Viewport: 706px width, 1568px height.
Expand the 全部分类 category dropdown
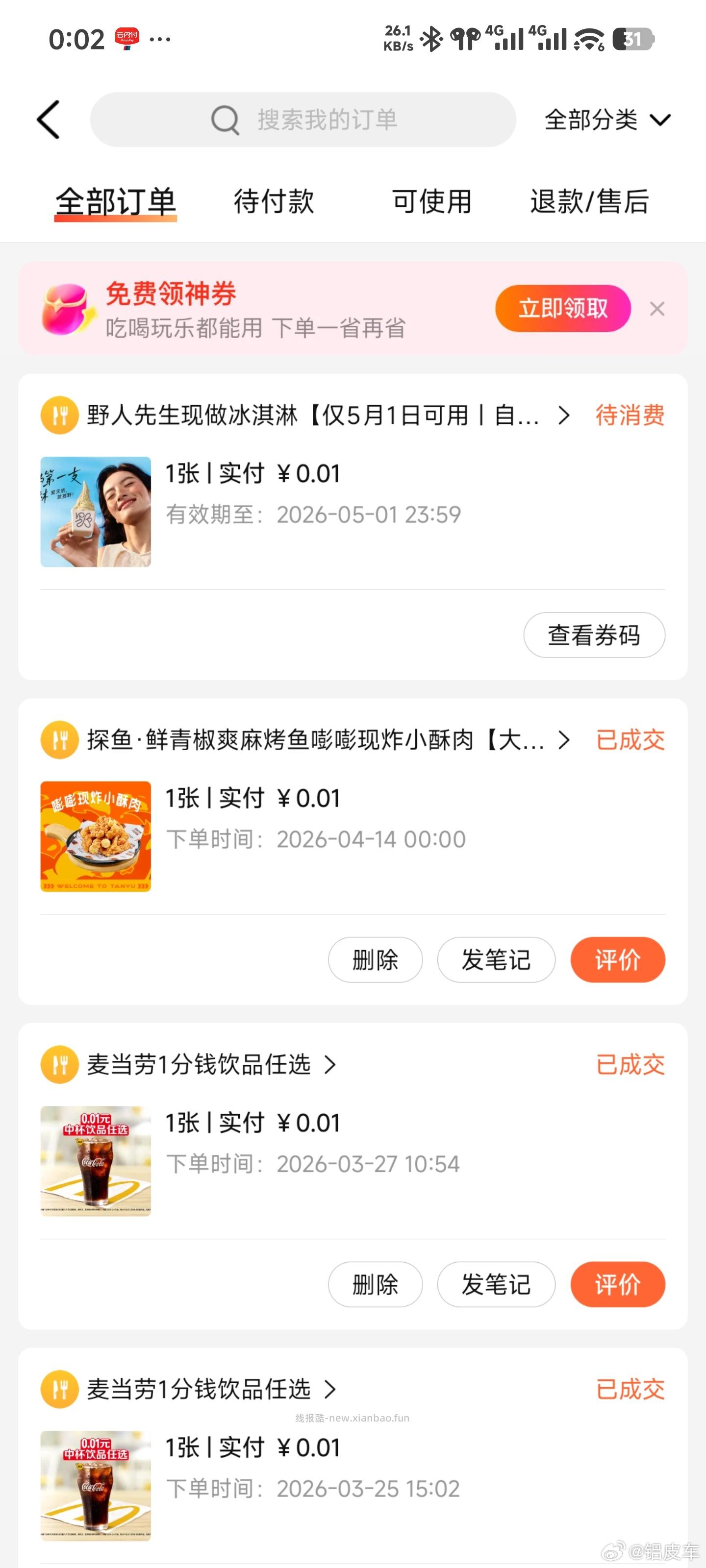tap(606, 120)
